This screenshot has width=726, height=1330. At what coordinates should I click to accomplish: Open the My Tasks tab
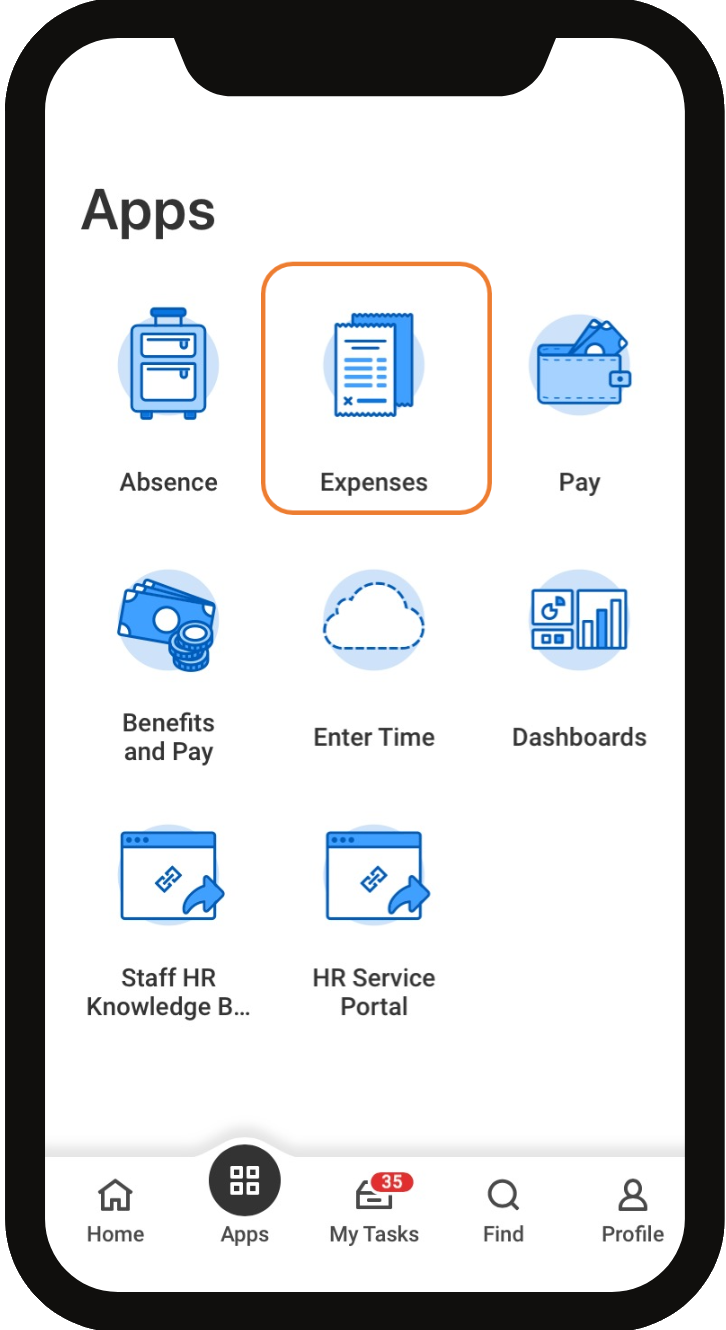click(x=374, y=1210)
